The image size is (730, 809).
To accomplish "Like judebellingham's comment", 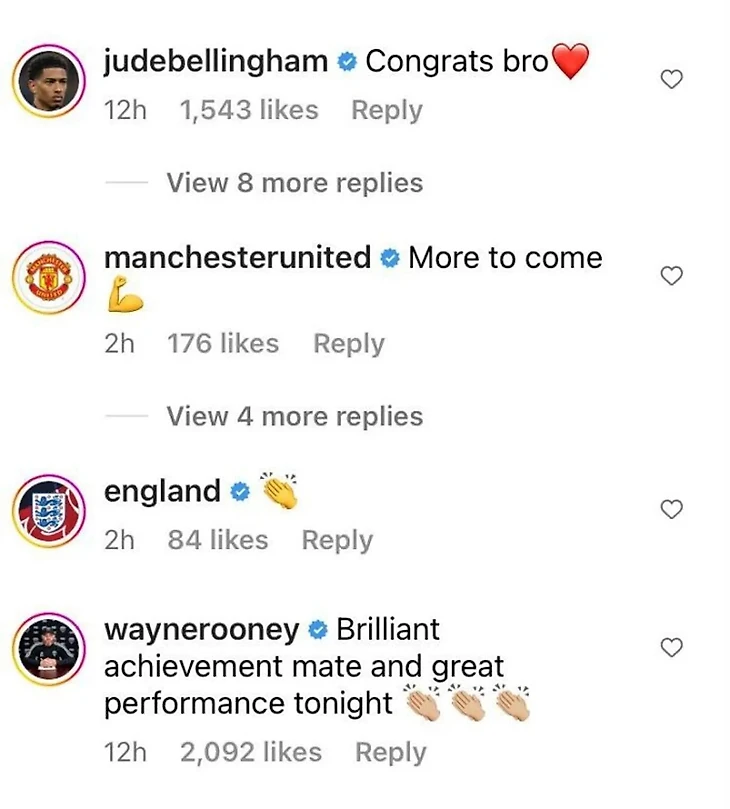I will [673, 79].
